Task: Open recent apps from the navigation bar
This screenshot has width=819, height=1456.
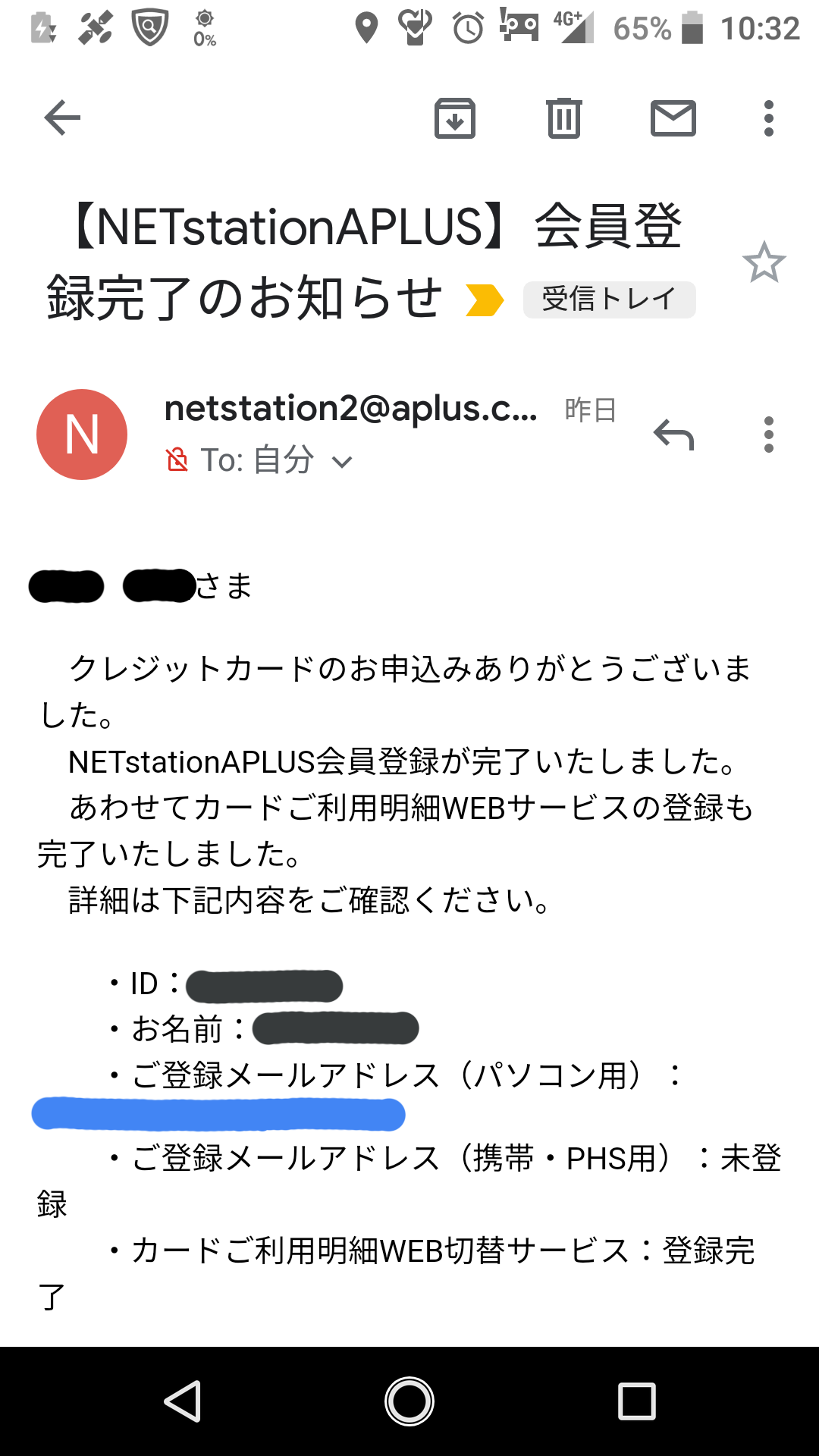Action: [x=637, y=1401]
